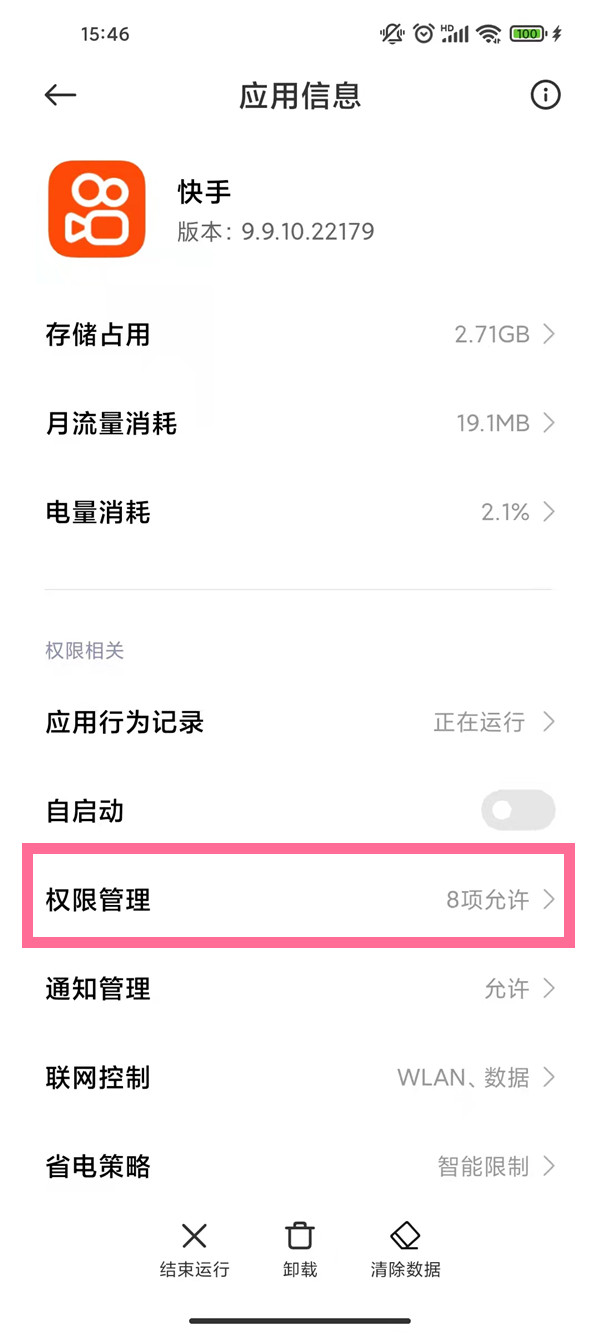
Task: Tap 结束运行 to force stop 快手
Action: coord(195,1249)
